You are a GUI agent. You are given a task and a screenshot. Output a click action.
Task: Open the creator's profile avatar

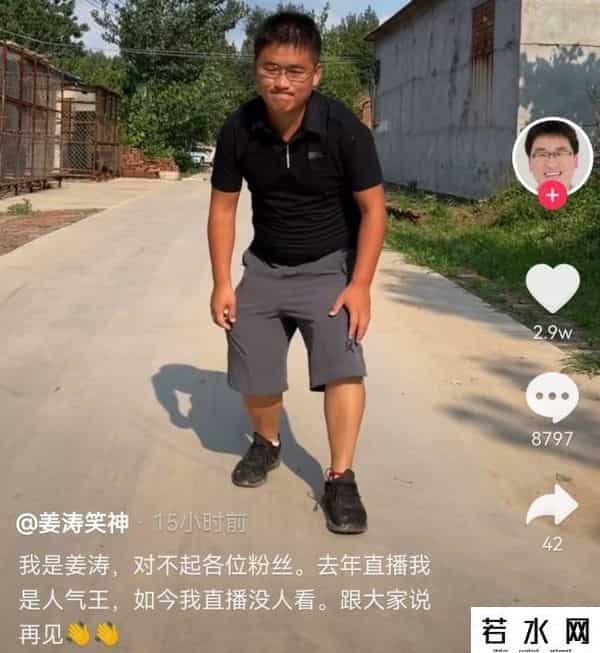pyautogui.click(x=552, y=153)
